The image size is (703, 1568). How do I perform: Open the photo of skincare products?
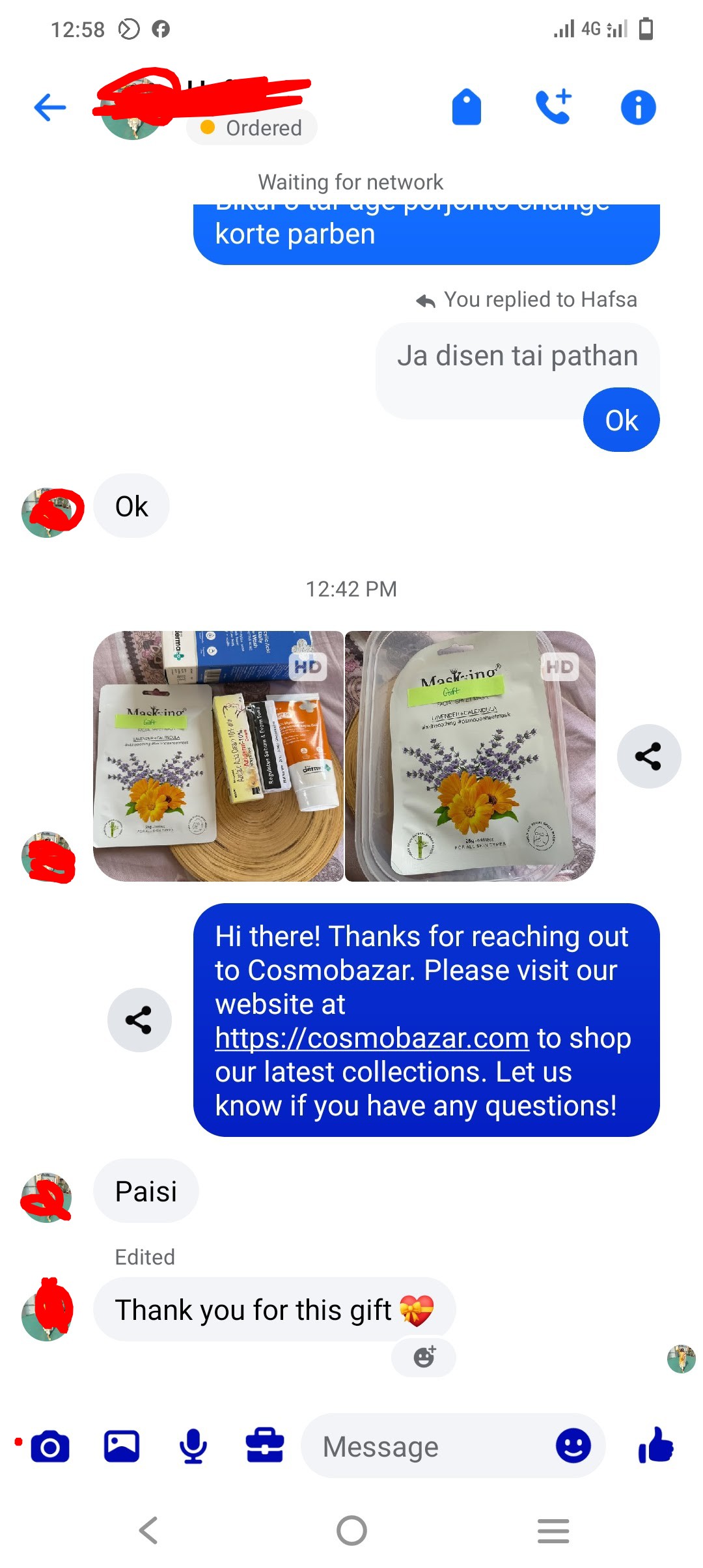click(x=218, y=756)
